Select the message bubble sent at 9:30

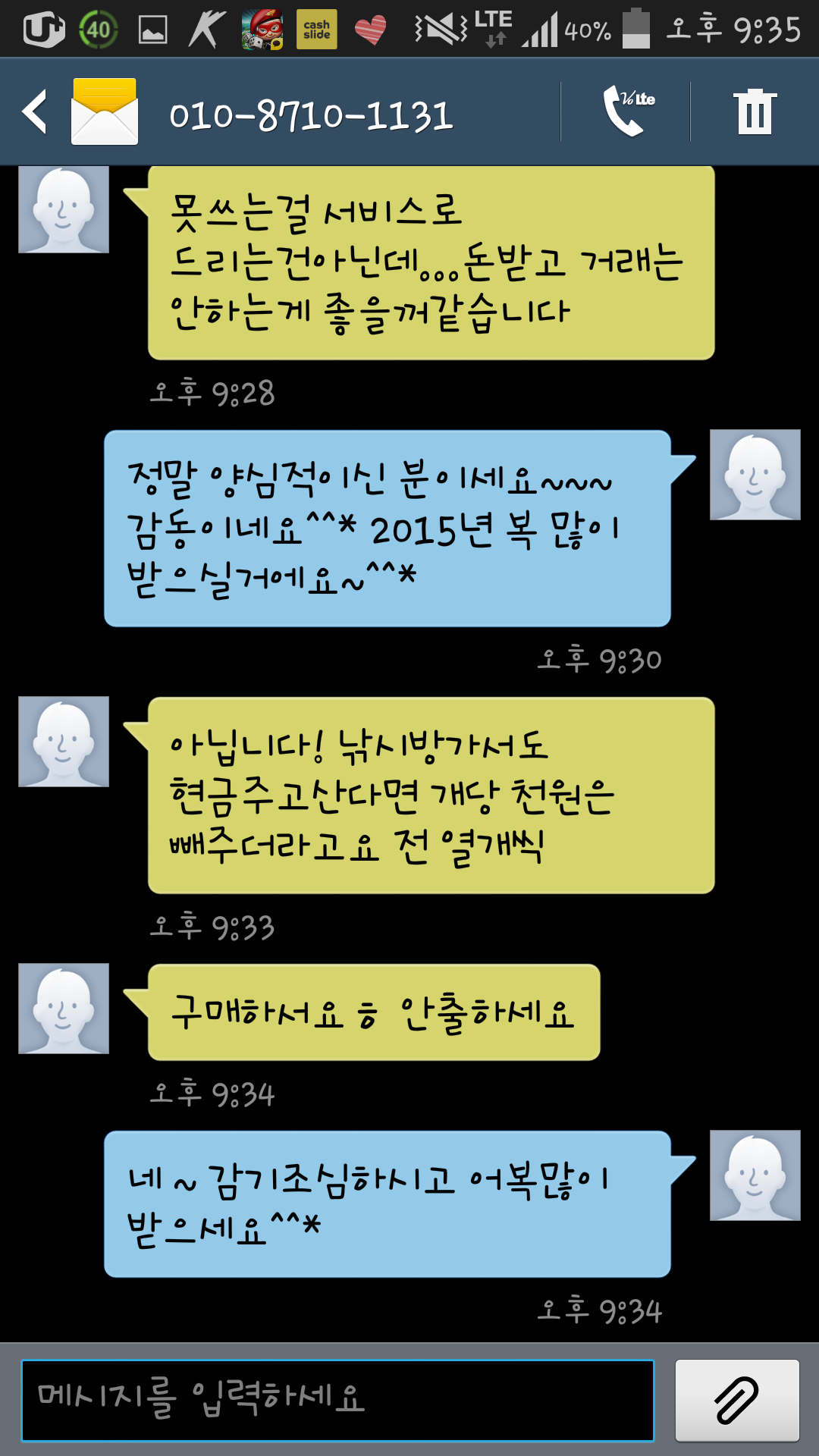click(x=388, y=529)
